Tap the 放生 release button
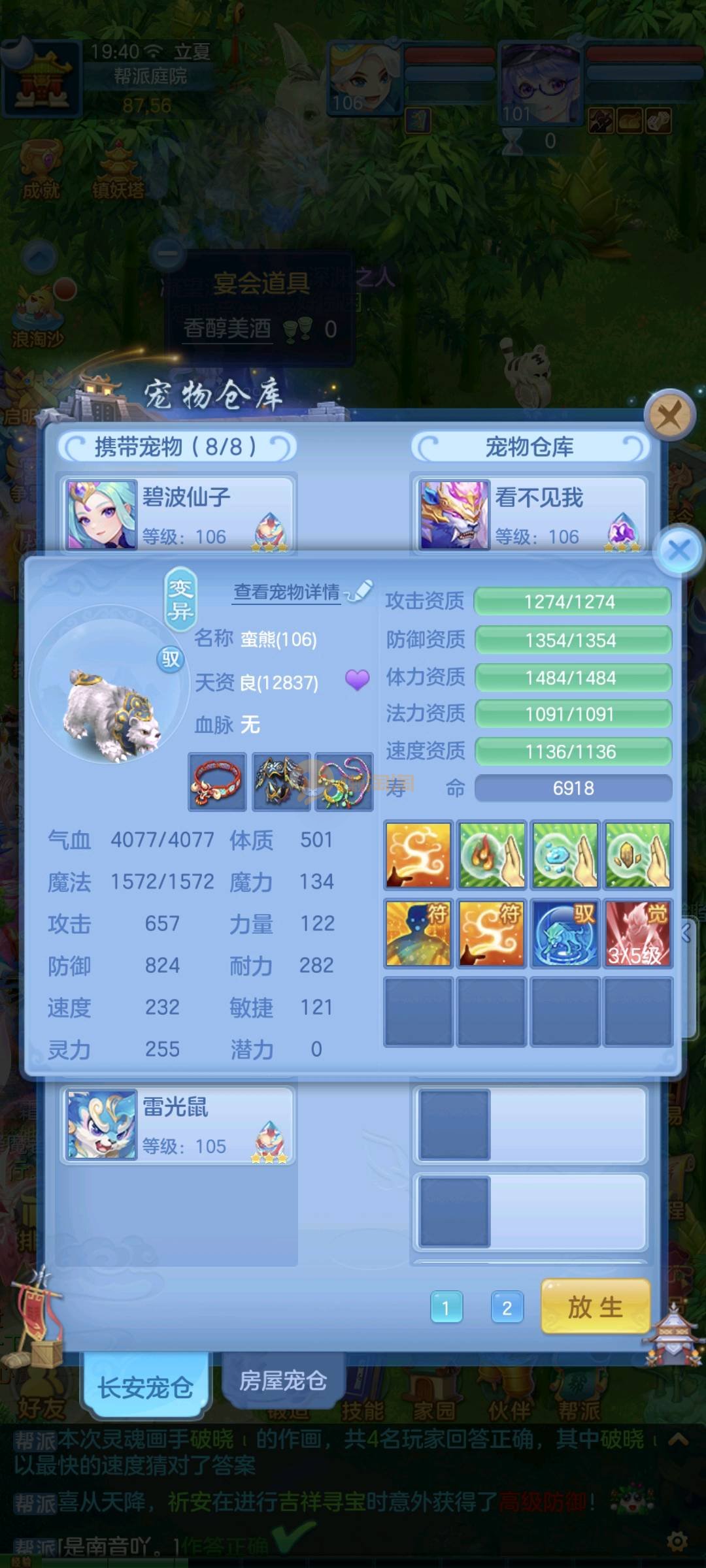Viewport: 706px width, 1568px height. (x=595, y=1307)
